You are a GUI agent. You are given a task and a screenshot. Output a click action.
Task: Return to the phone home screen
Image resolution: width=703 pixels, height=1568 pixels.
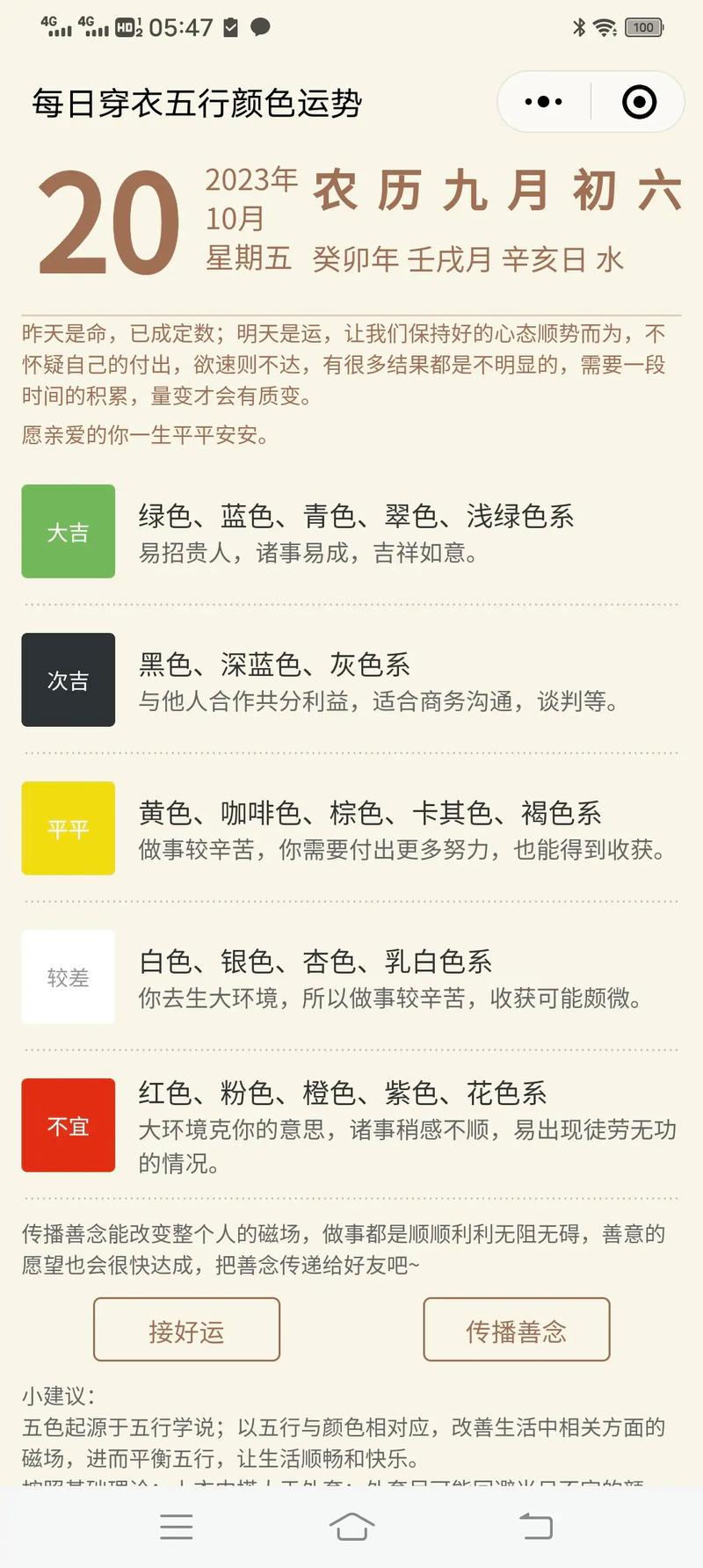tap(351, 1527)
